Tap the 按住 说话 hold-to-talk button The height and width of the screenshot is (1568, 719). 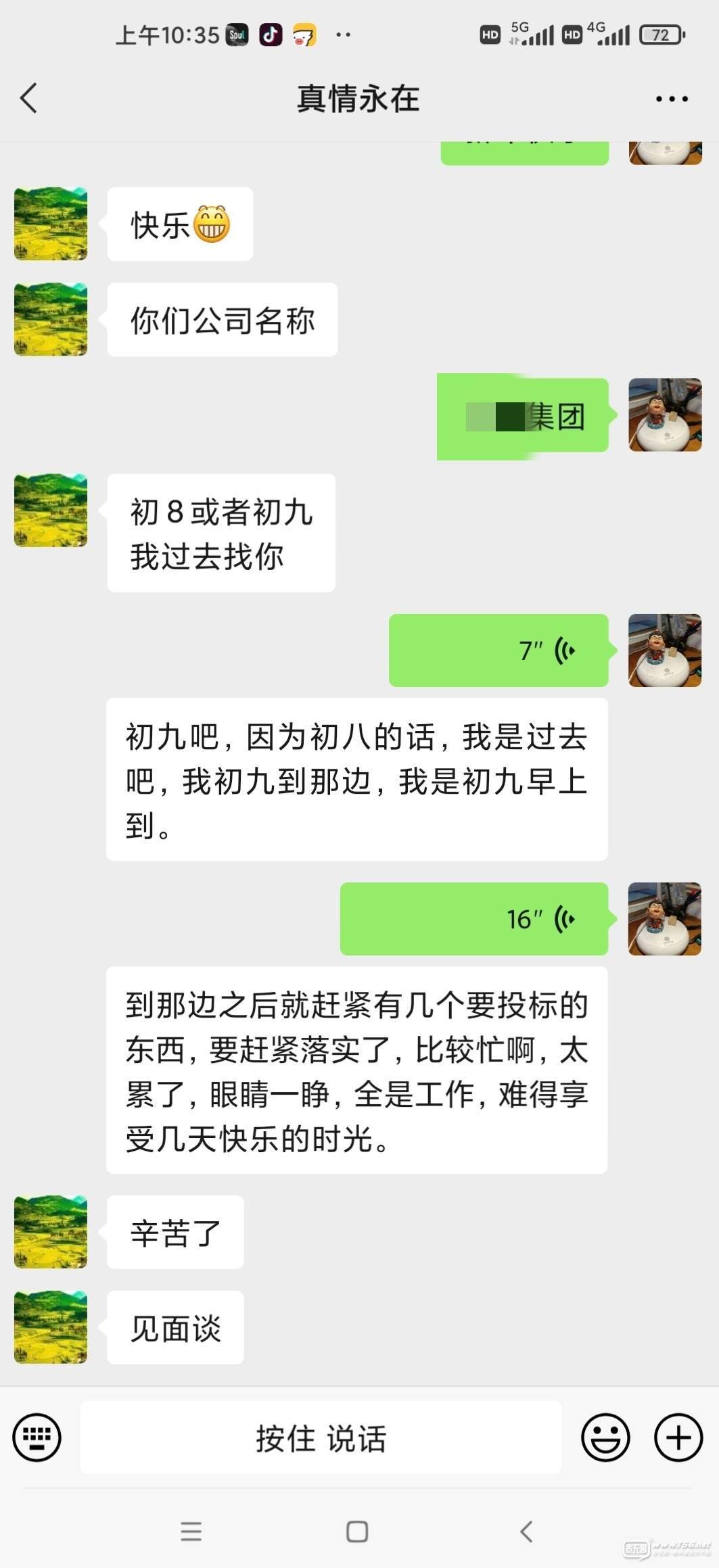(x=321, y=1438)
